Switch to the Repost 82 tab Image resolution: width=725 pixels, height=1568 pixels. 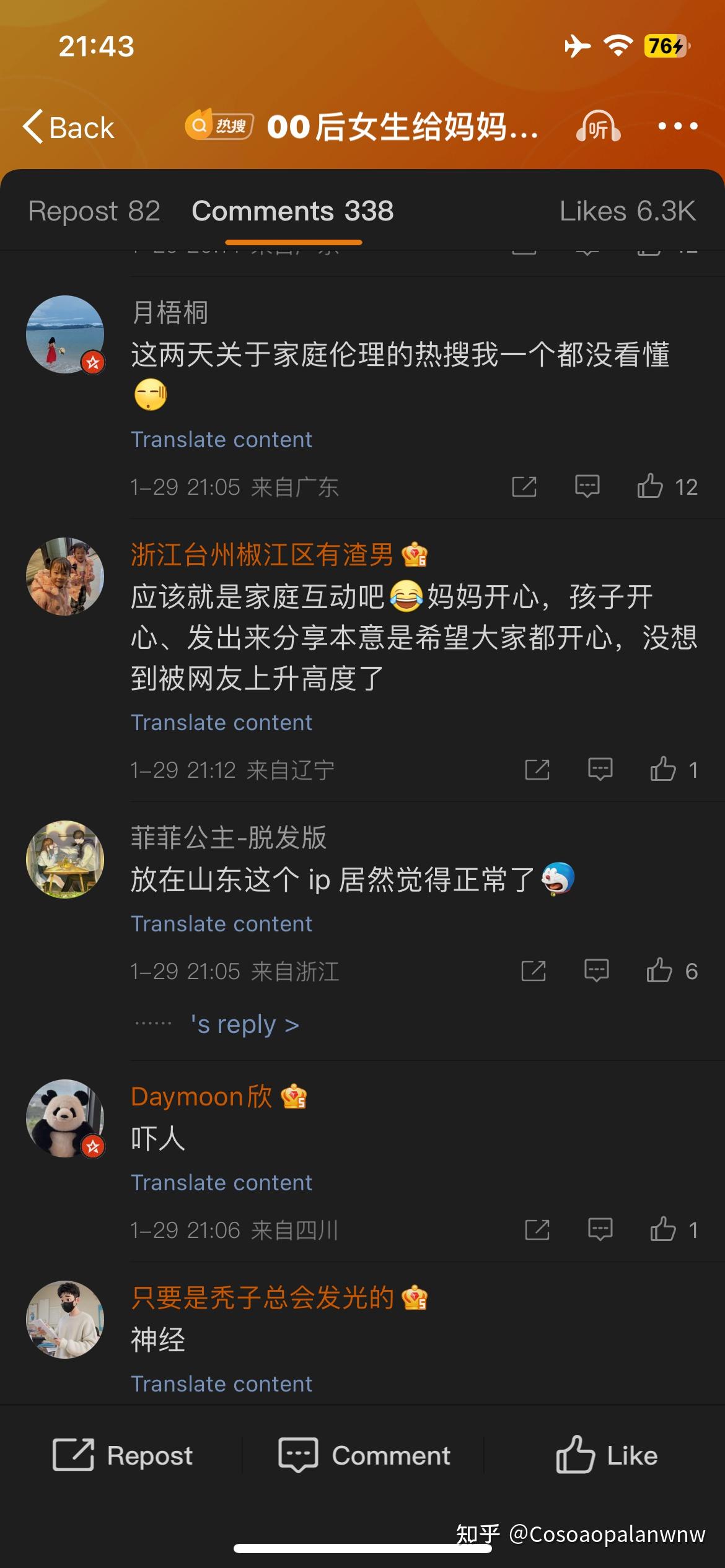tap(94, 211)
